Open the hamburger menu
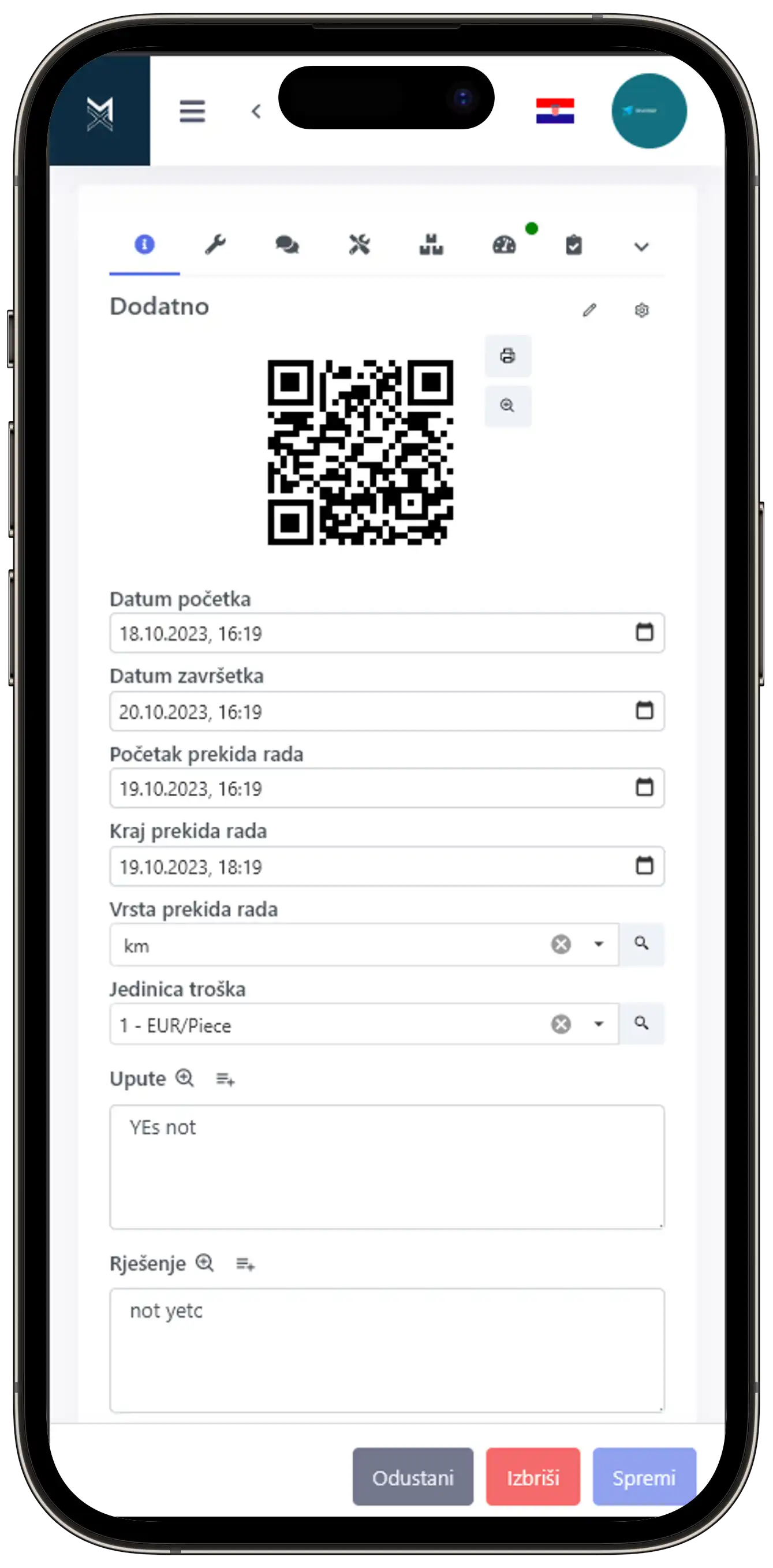 tap(192, 111)
